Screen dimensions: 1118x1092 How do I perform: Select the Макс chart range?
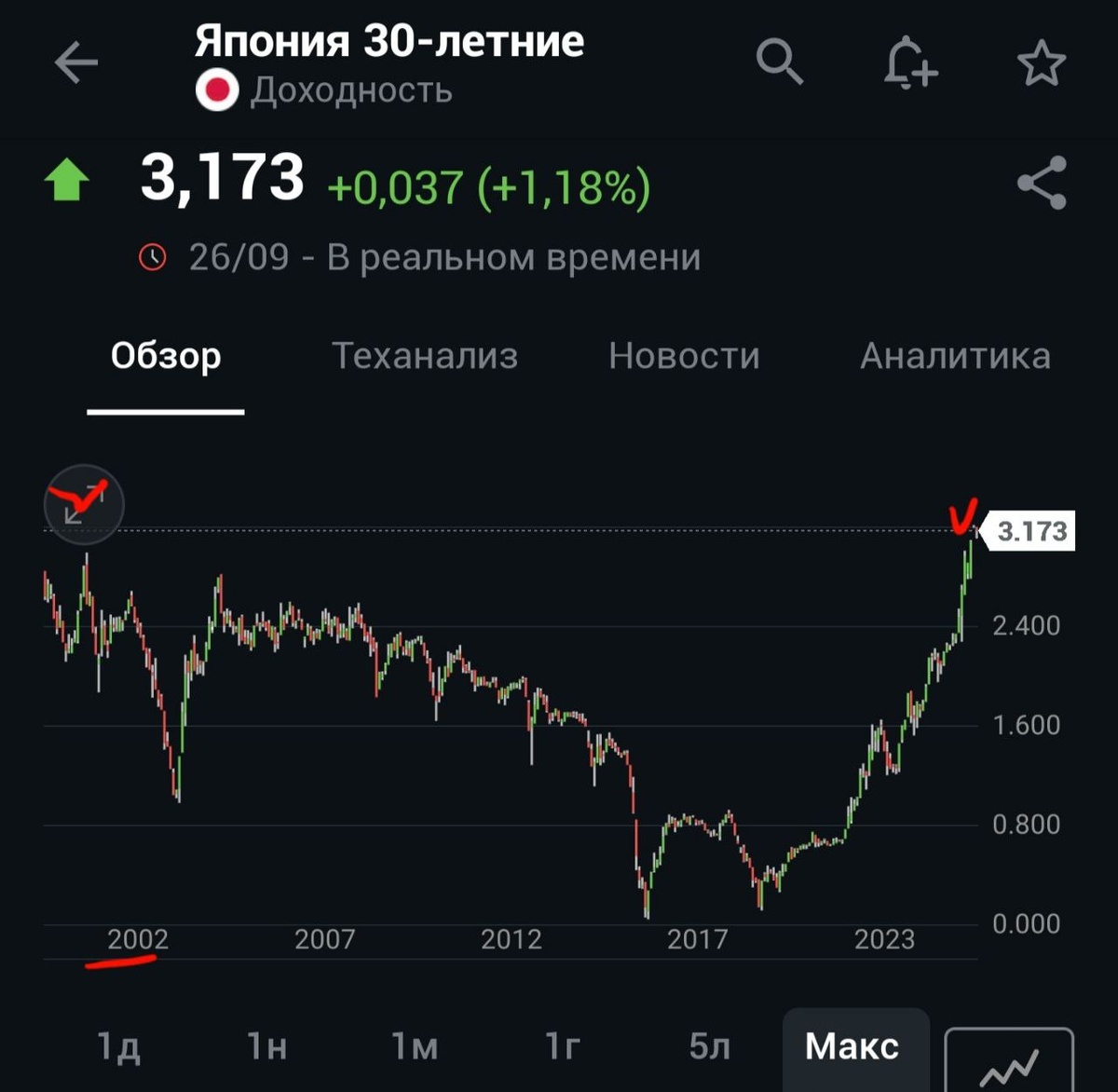pos(852,1048)
